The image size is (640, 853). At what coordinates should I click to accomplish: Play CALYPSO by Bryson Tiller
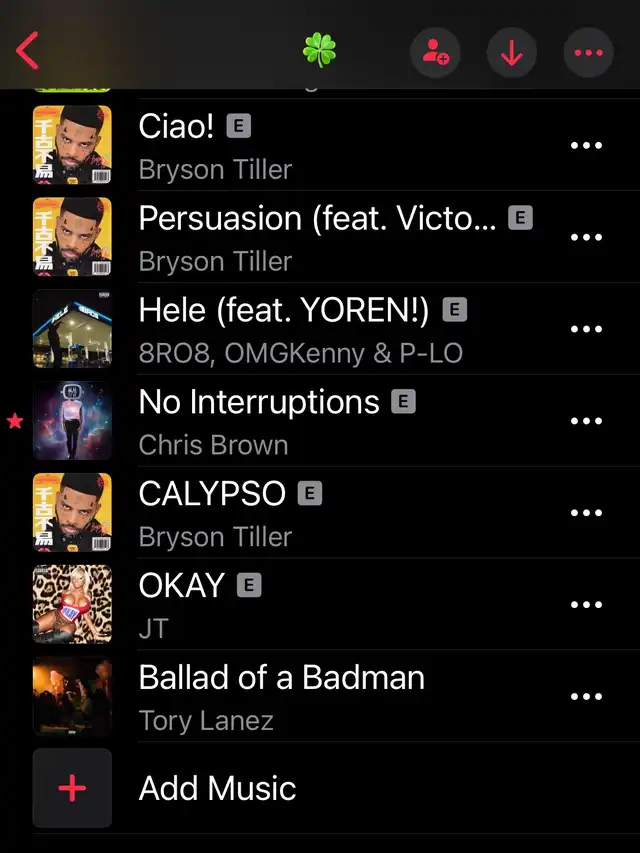300,513
